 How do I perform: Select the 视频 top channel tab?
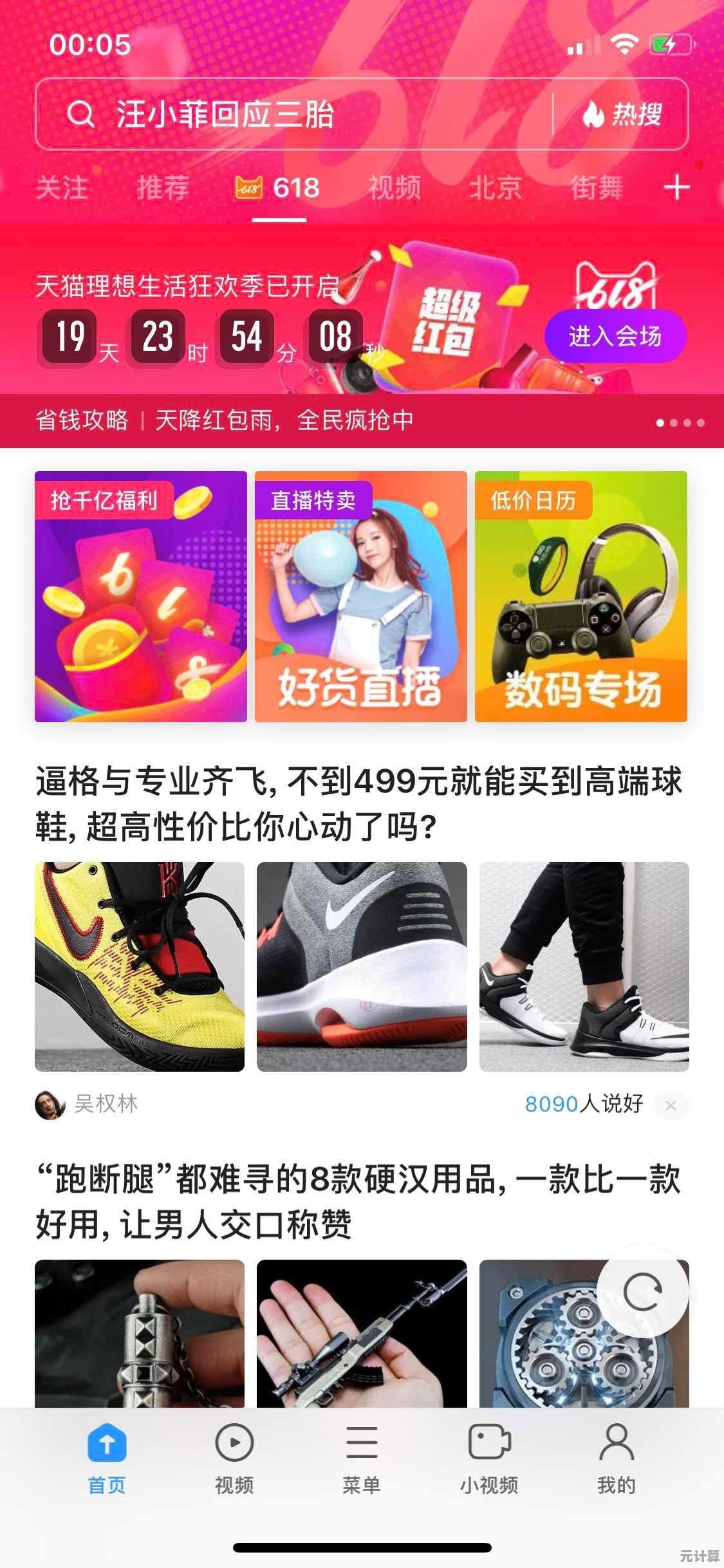pyautogui.click(x=394, y=188)
